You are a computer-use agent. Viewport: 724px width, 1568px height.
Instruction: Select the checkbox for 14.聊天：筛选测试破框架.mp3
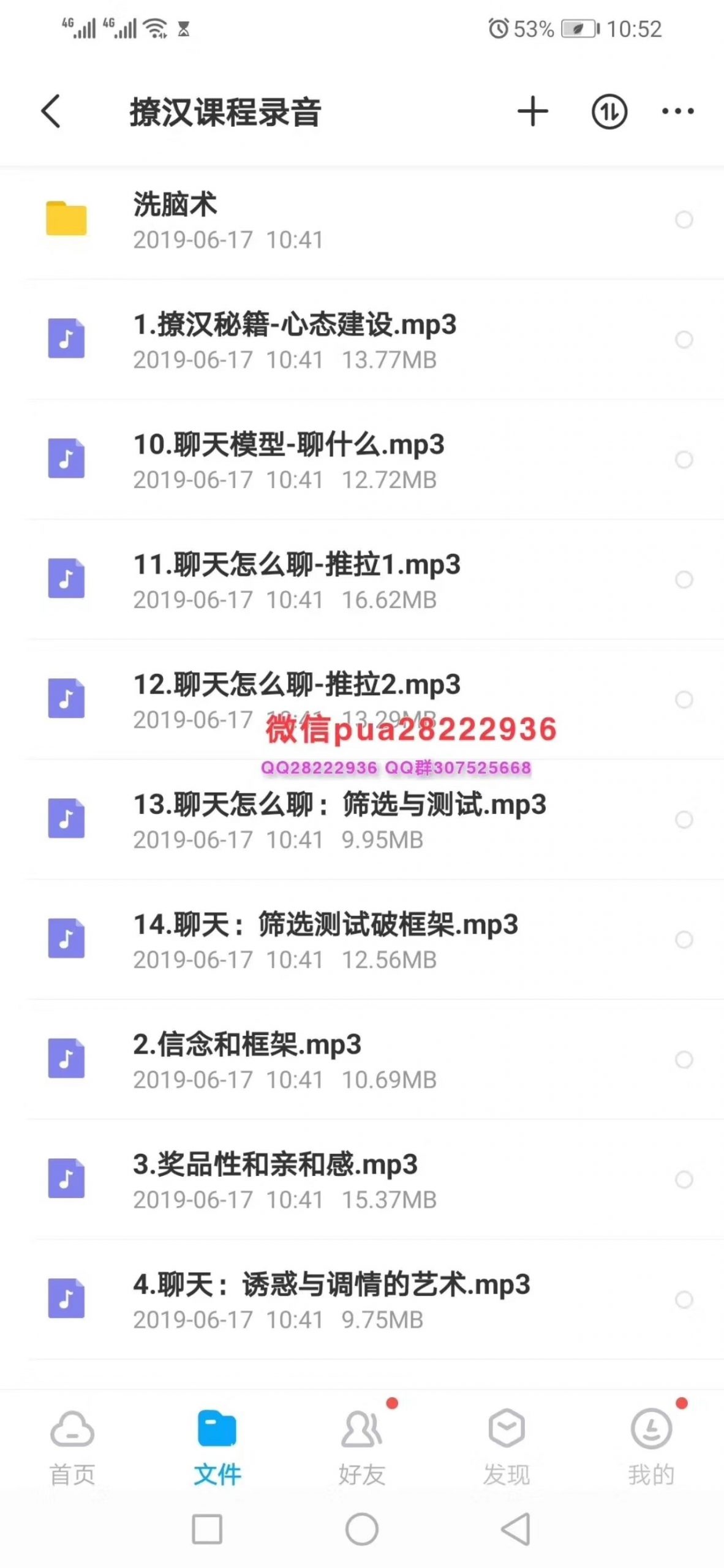[x=684, y=940]
